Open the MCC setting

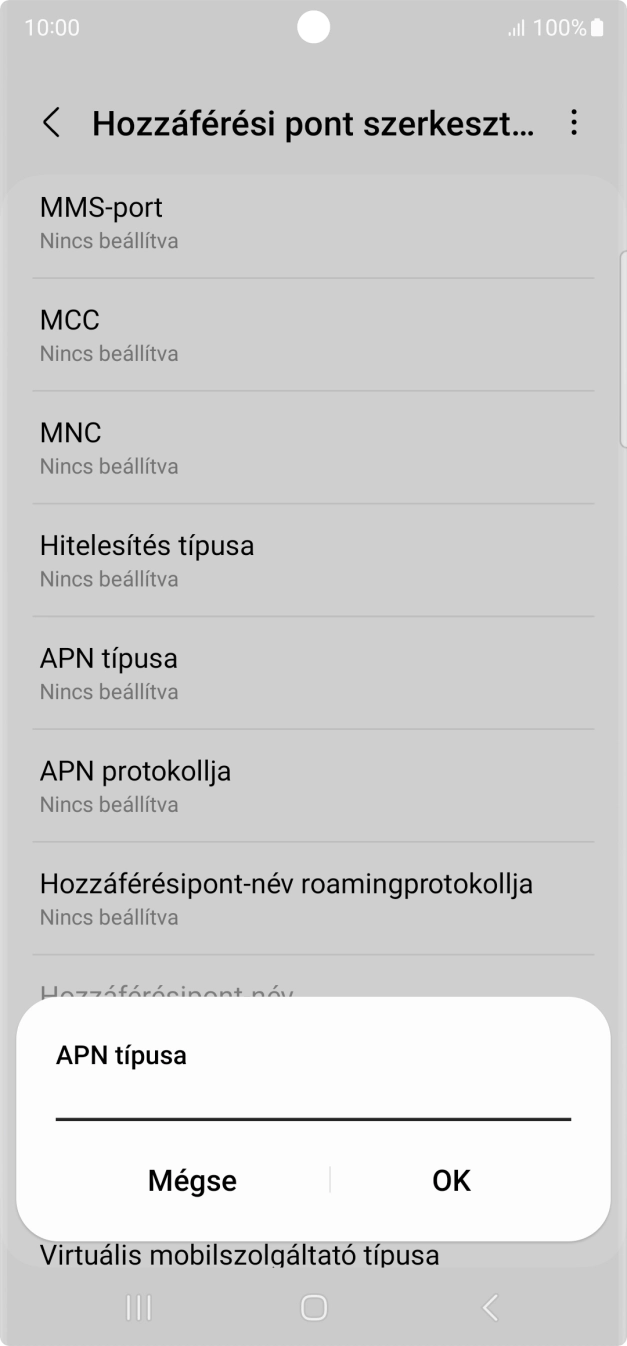pyautogui.click(x=313, y=335)
